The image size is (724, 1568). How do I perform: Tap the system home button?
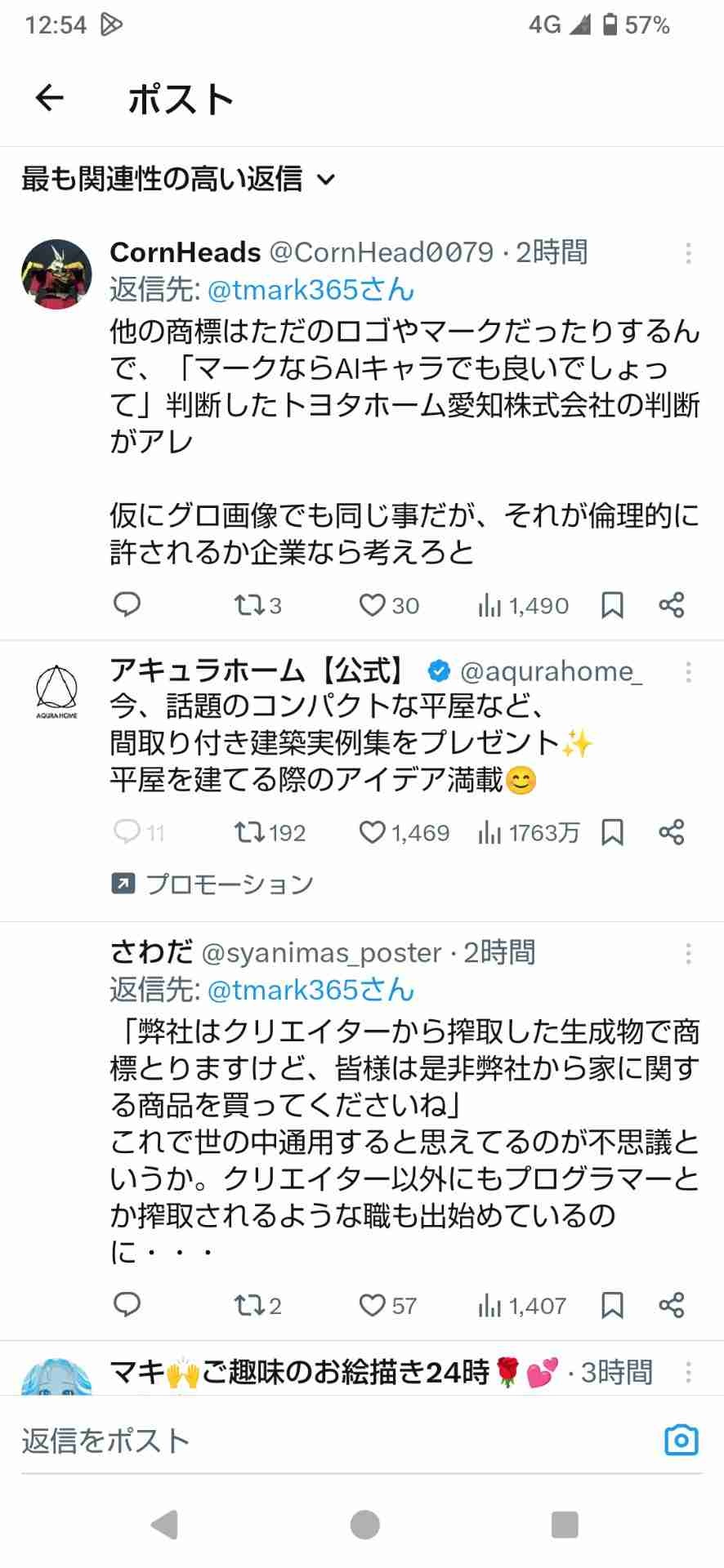pos(364,1524)
